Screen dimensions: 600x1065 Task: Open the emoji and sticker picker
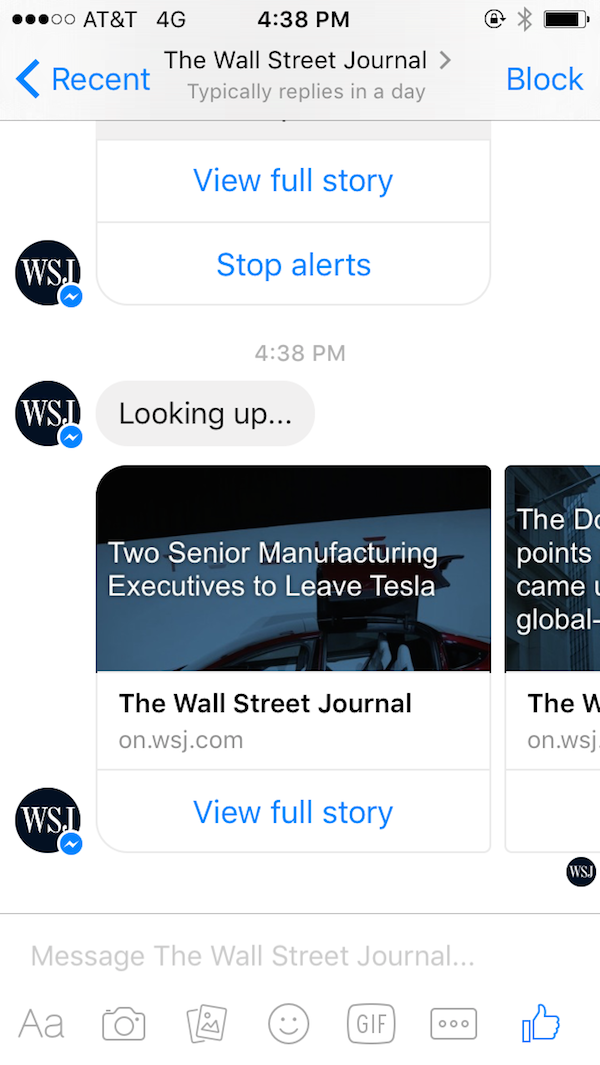coord(289,1024)
